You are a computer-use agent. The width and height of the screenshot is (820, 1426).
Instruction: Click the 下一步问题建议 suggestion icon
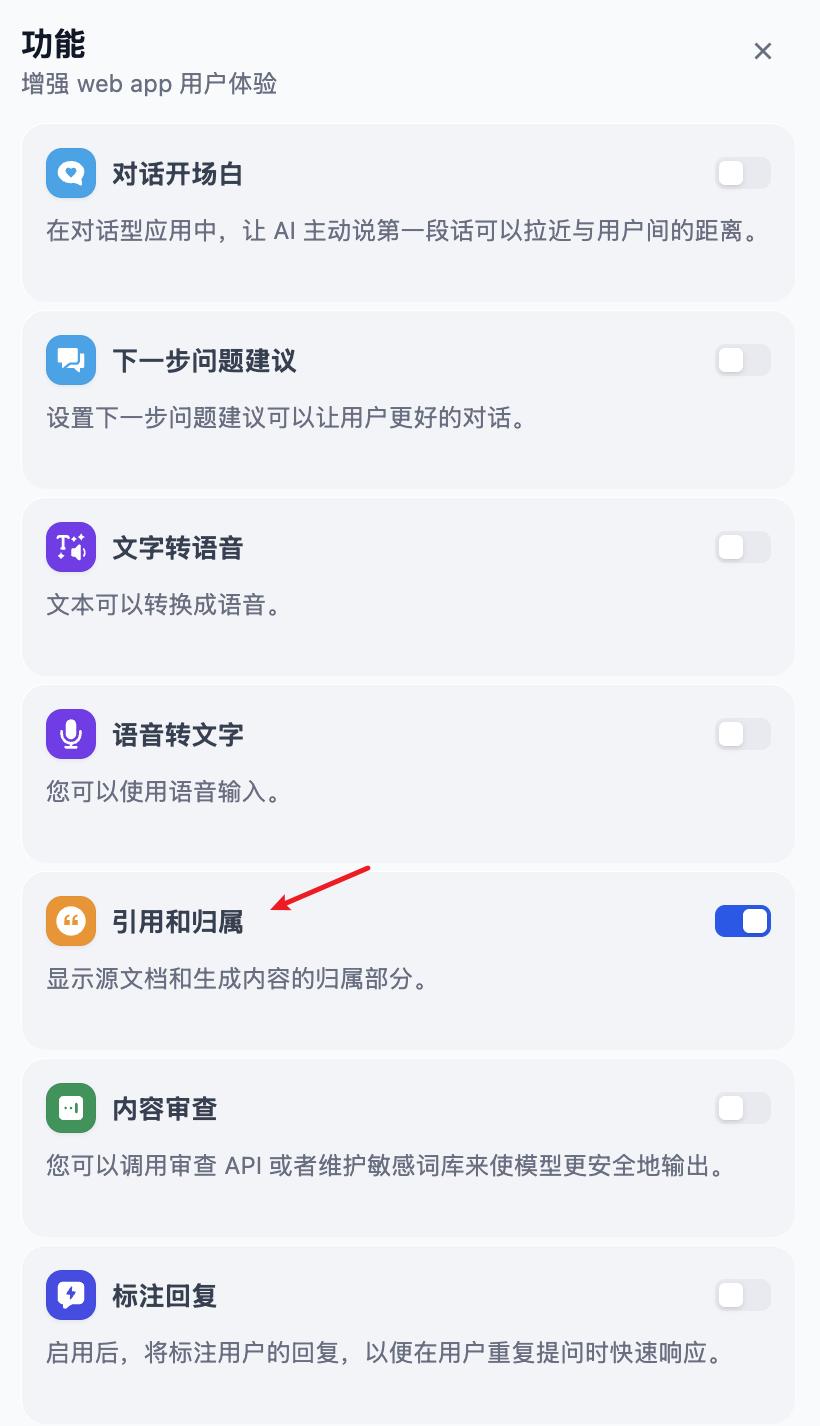(x=70, y=359)
